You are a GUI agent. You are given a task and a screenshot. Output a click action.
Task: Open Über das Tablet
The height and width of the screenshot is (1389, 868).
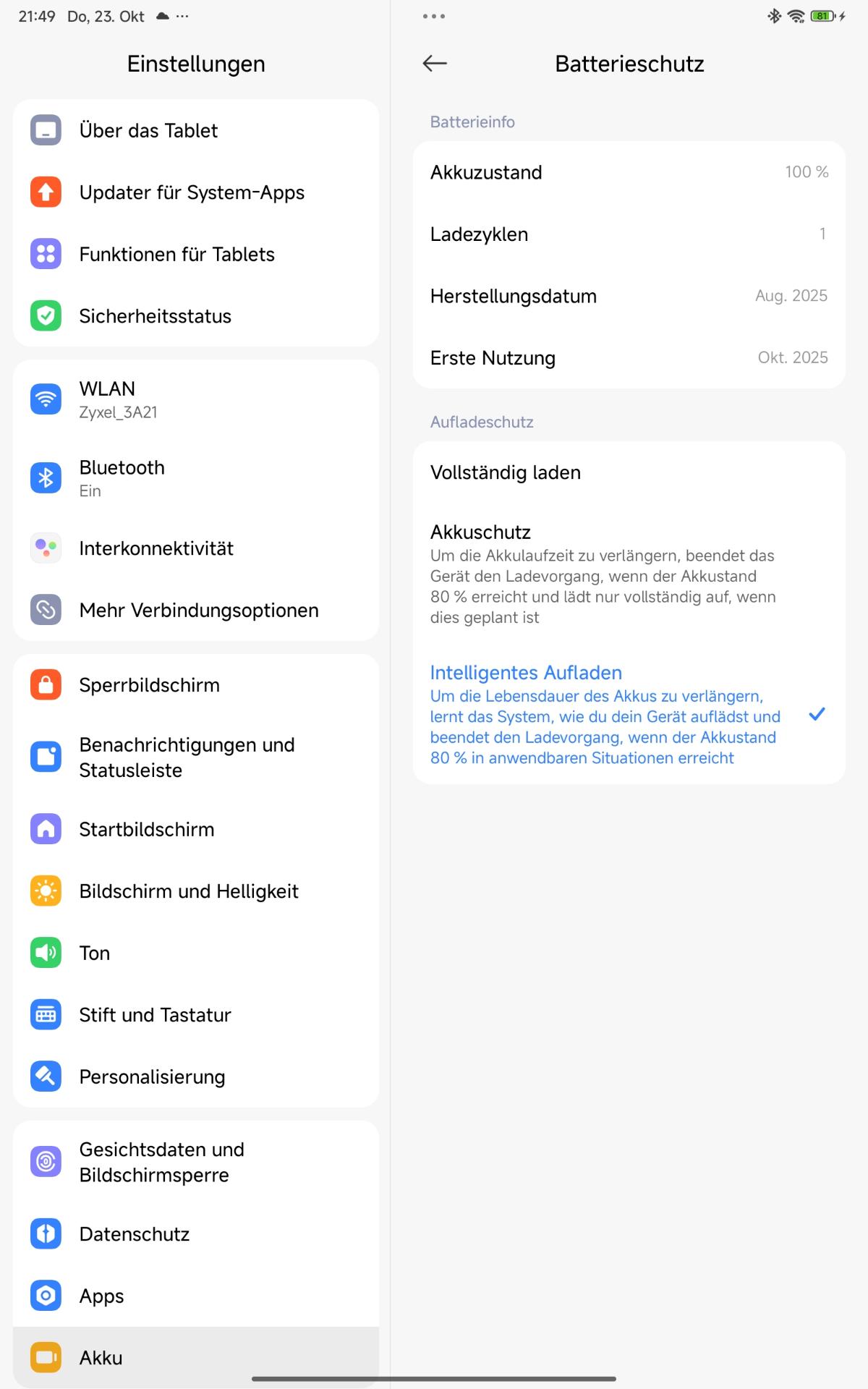click(x=195, y=131)
